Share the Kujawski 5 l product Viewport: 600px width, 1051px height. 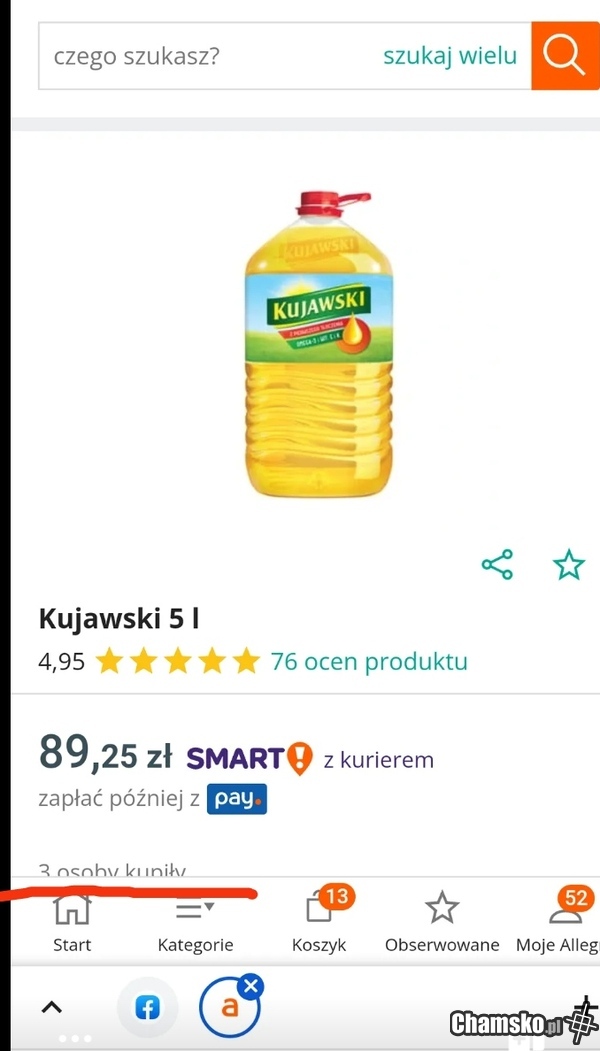(497, 565)
